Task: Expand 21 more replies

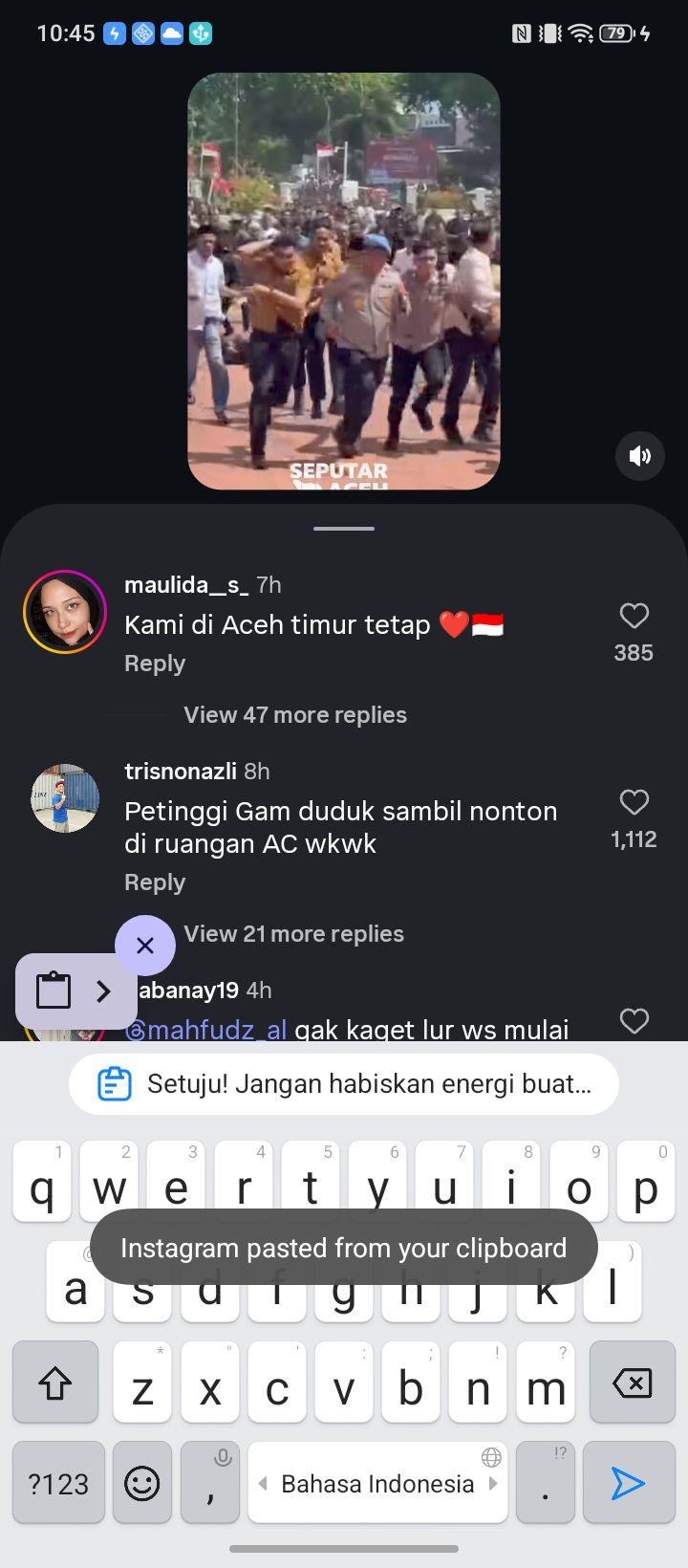Action: [x=293, y=934]
